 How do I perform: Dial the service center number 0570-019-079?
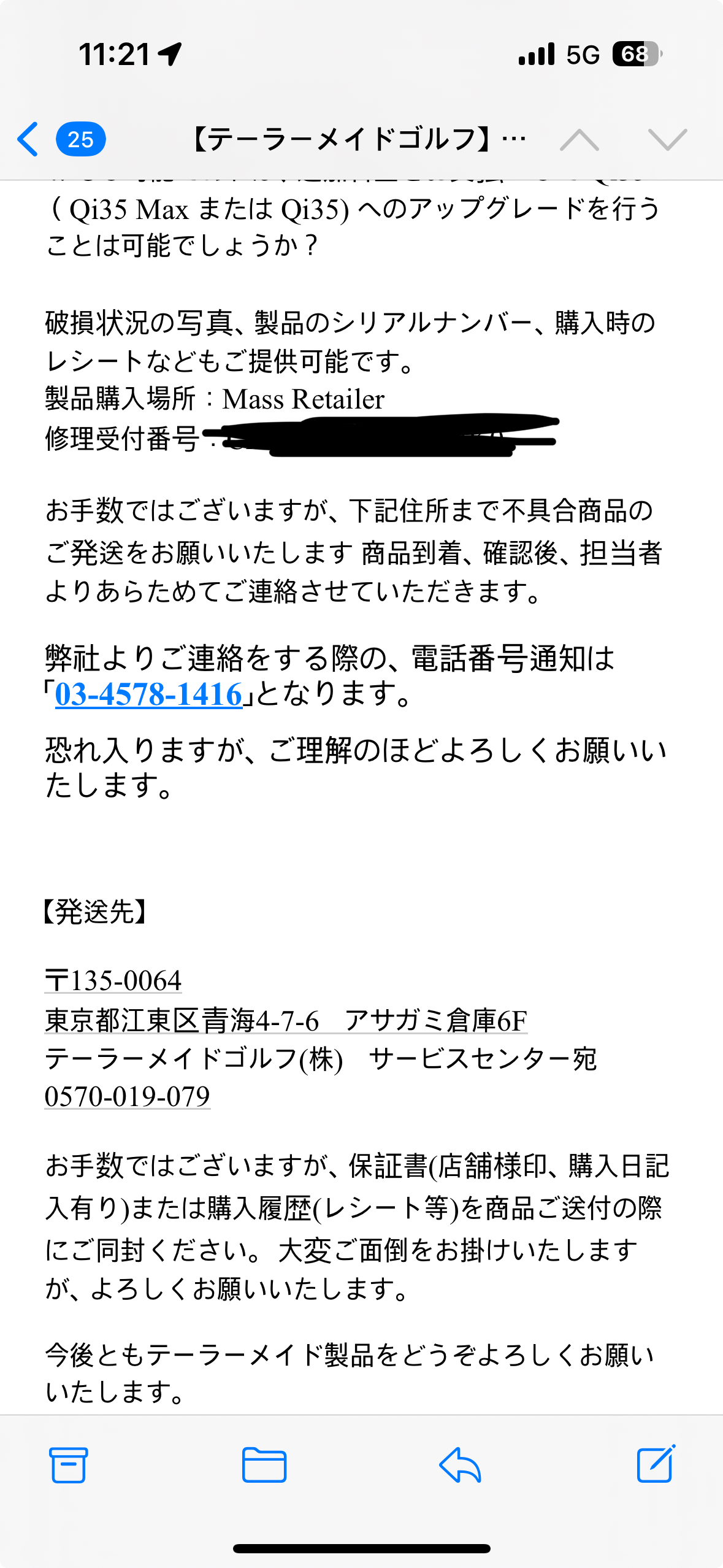coord(128,1097)
